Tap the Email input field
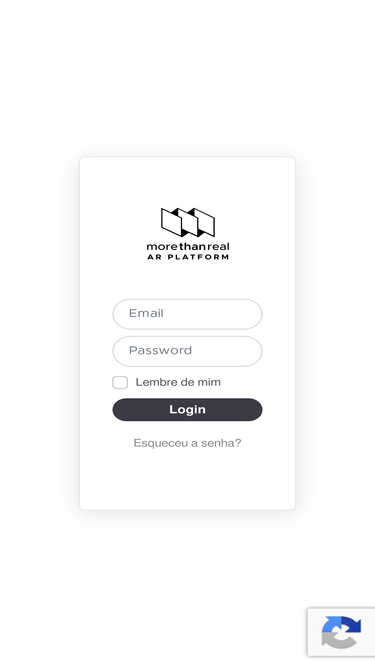The height and width of the screenshot is (667, 375). [187, 314]
